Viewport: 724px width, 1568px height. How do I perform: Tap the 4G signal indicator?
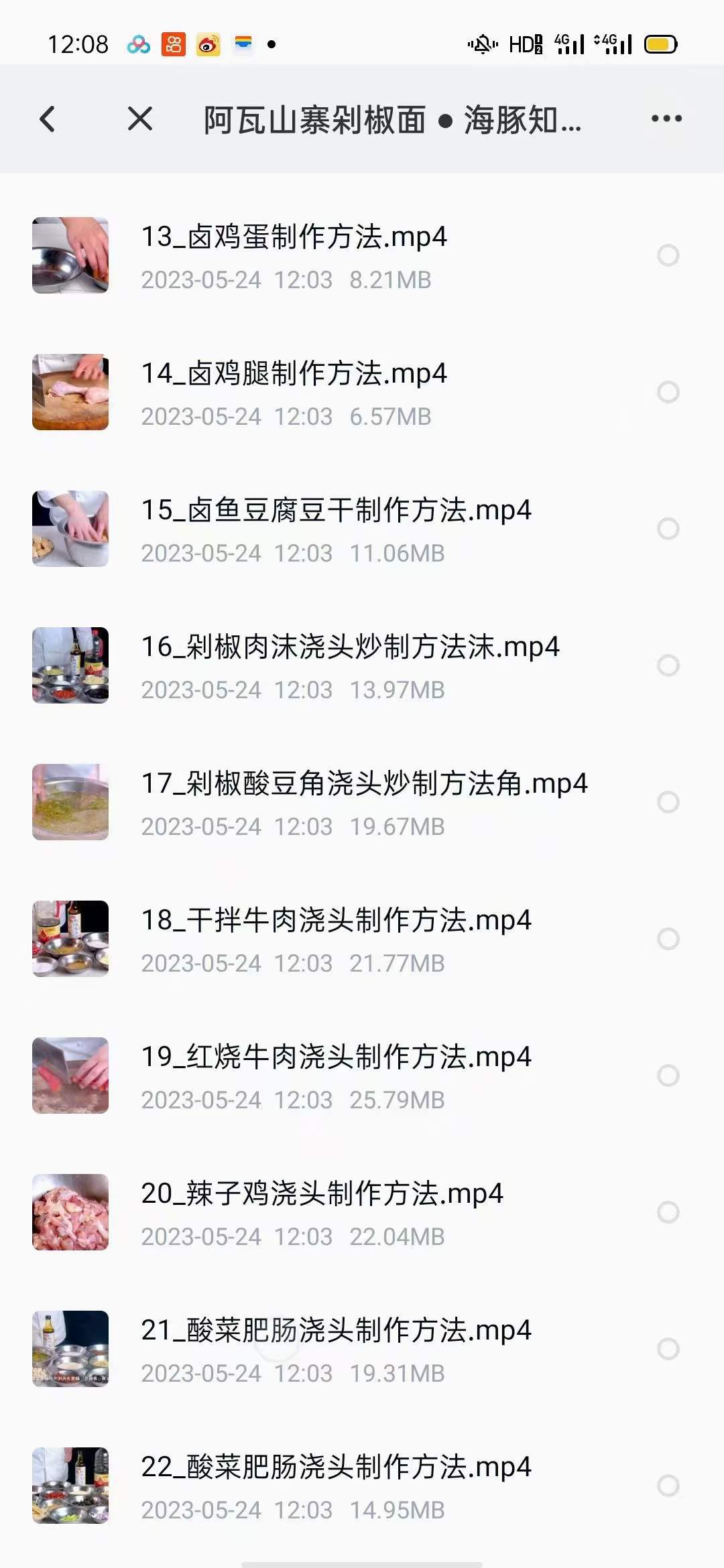click(570, 44)
